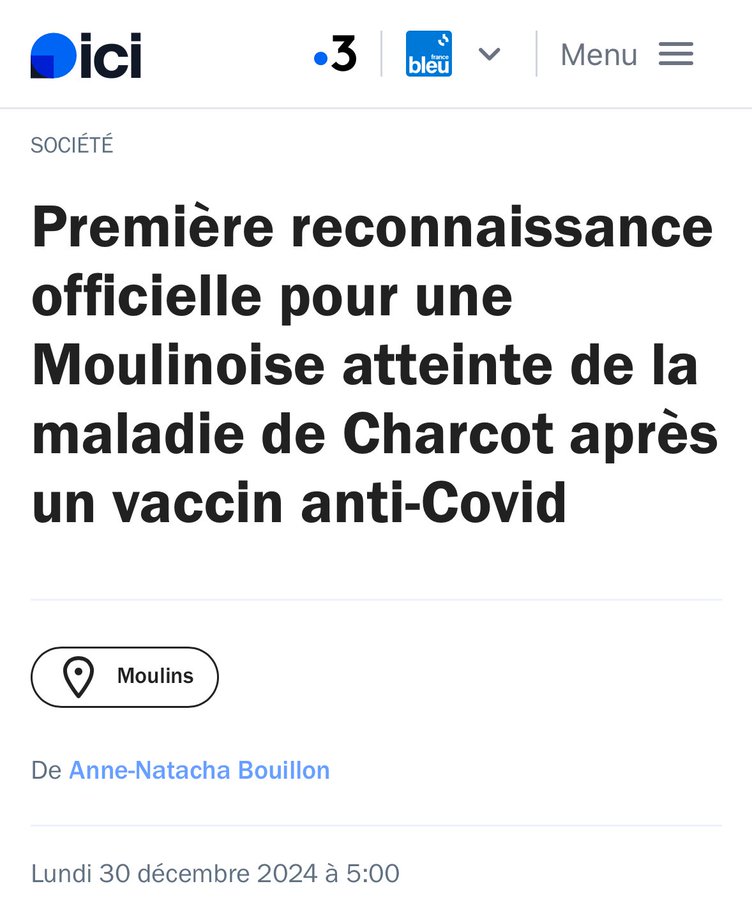Image resolution: width=752 pixels, height=900 pixels.
Task: Open the France 3 section
Action: (335, 54)
